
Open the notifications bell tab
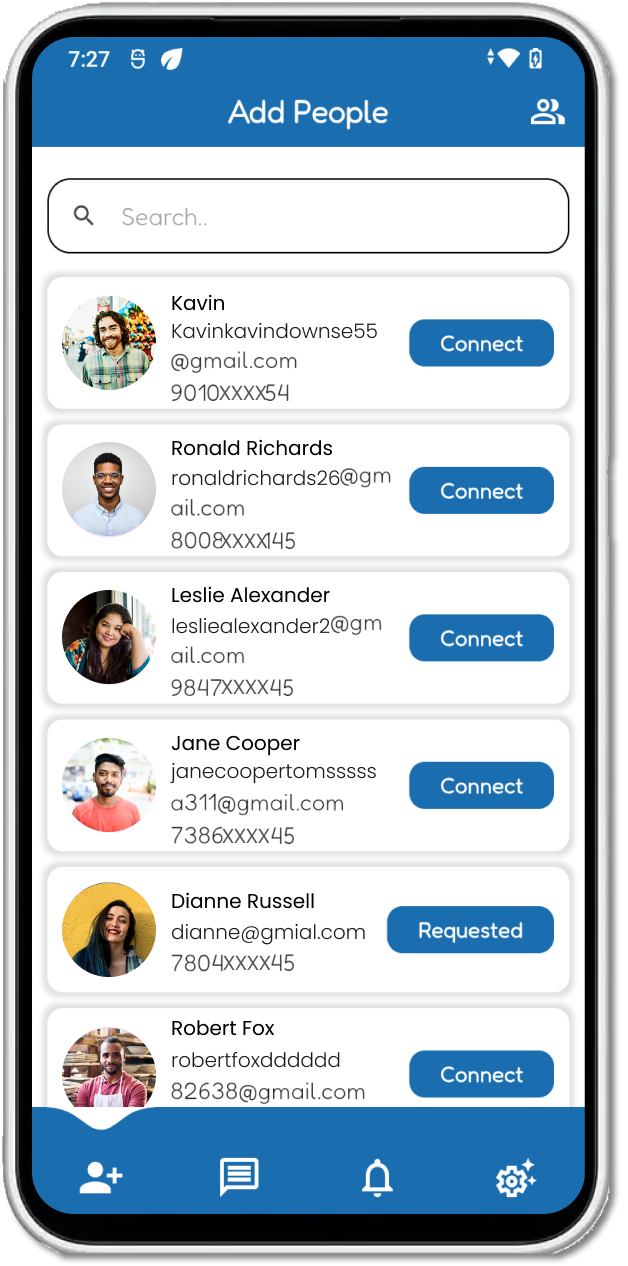tap(377, 1178)
